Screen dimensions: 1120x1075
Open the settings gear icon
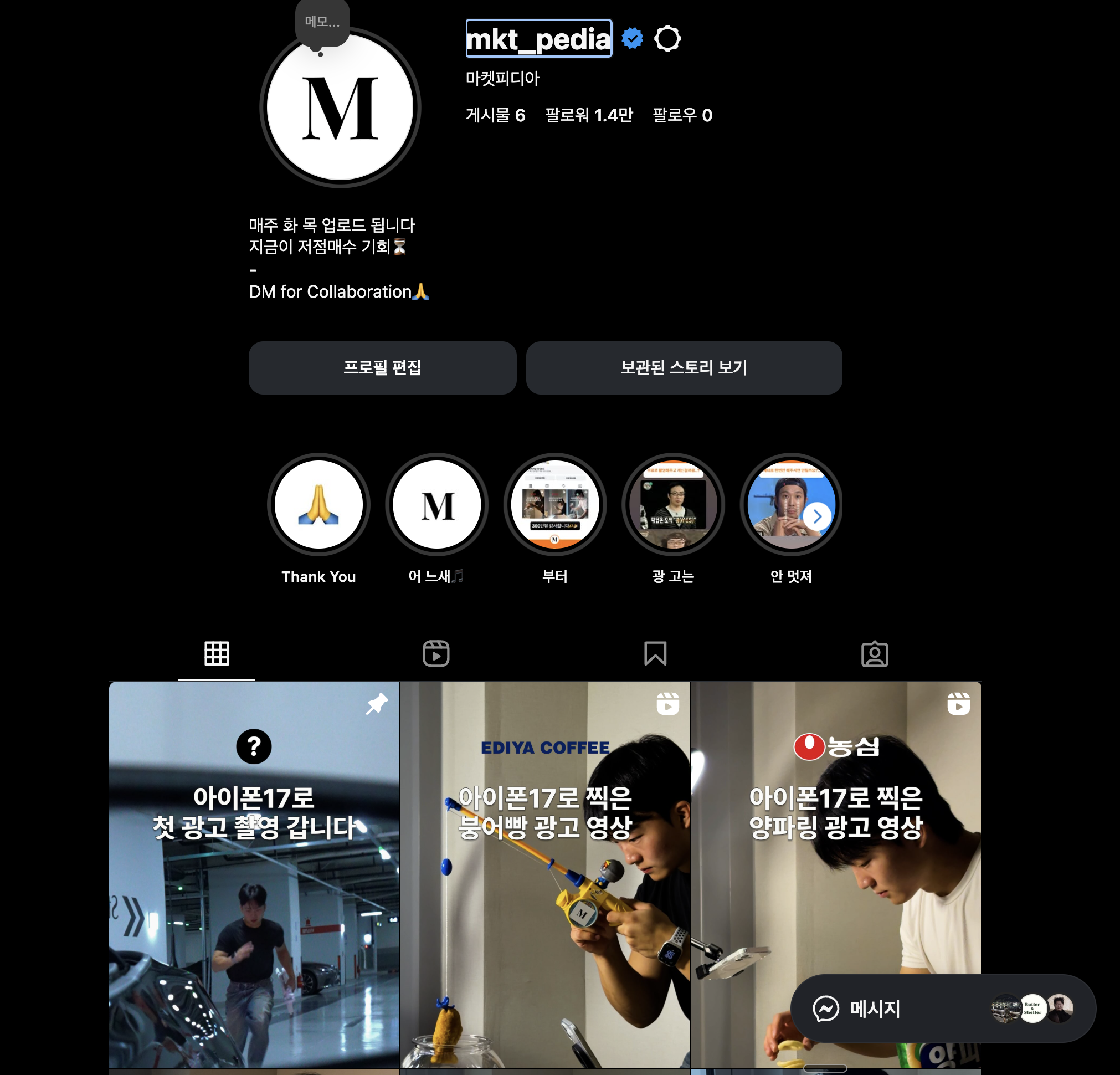(x=667, y=39)
